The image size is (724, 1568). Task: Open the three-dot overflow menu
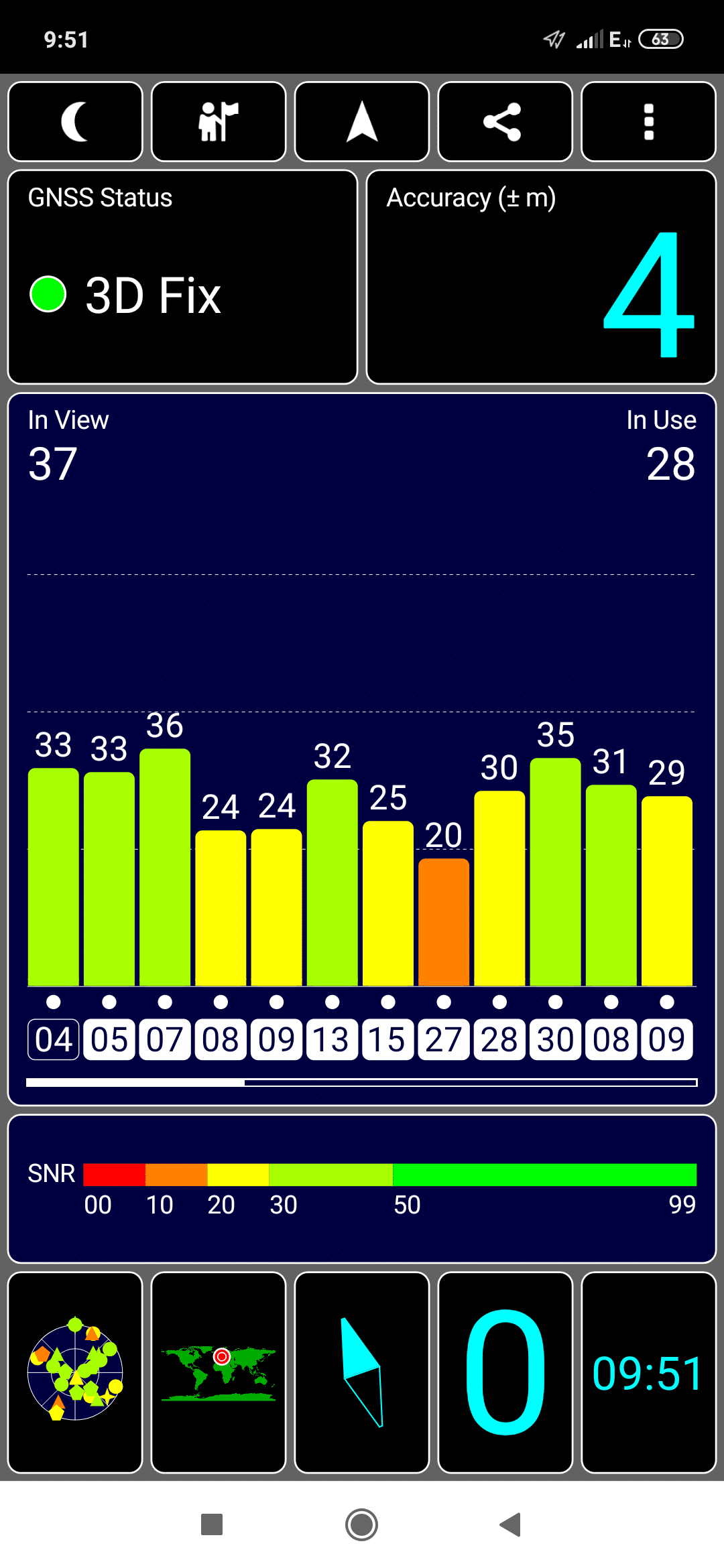pos(648,121)
